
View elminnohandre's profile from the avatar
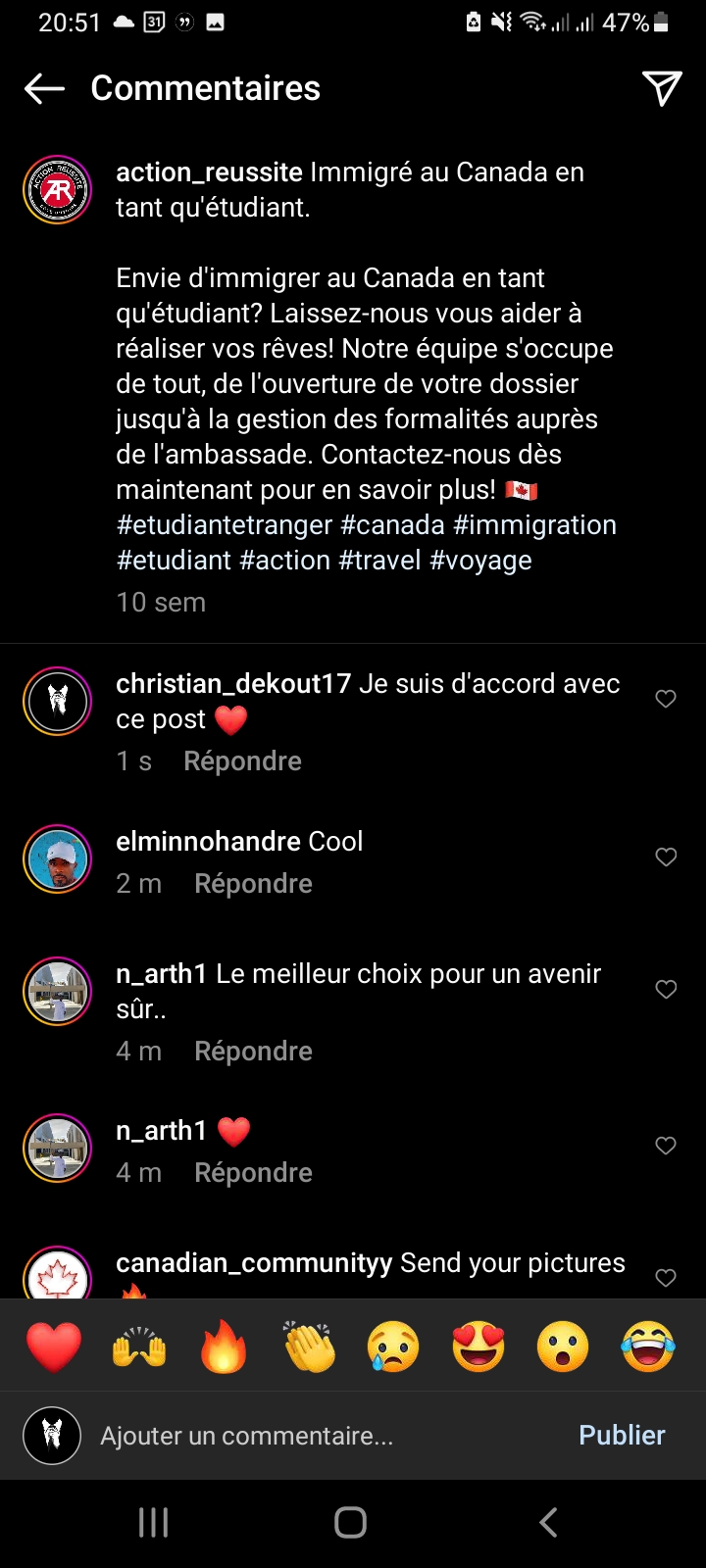pos(57,858)
